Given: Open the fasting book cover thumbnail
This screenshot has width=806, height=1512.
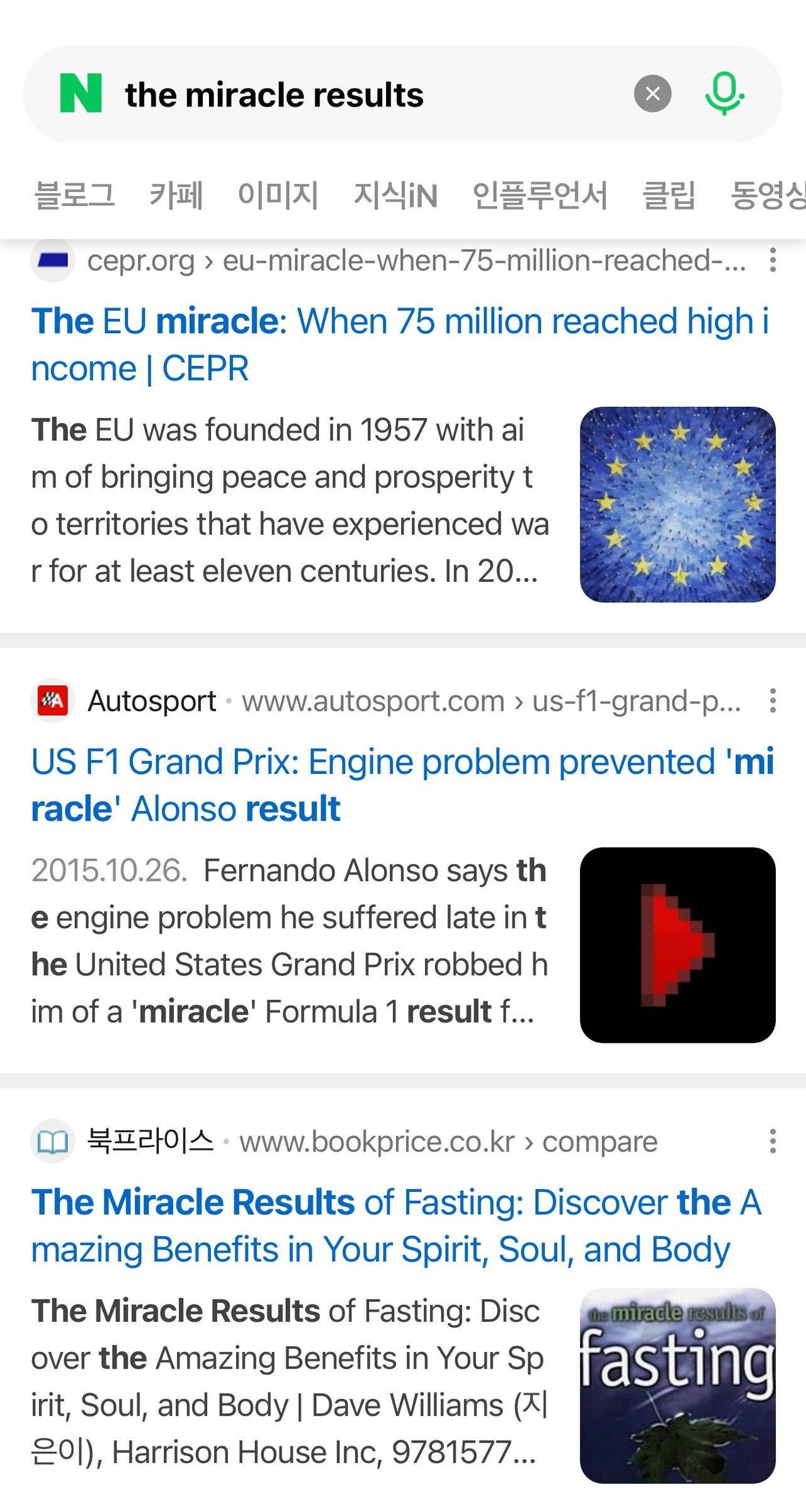Looking at the screenshot, I should [x=678, y=1385].
